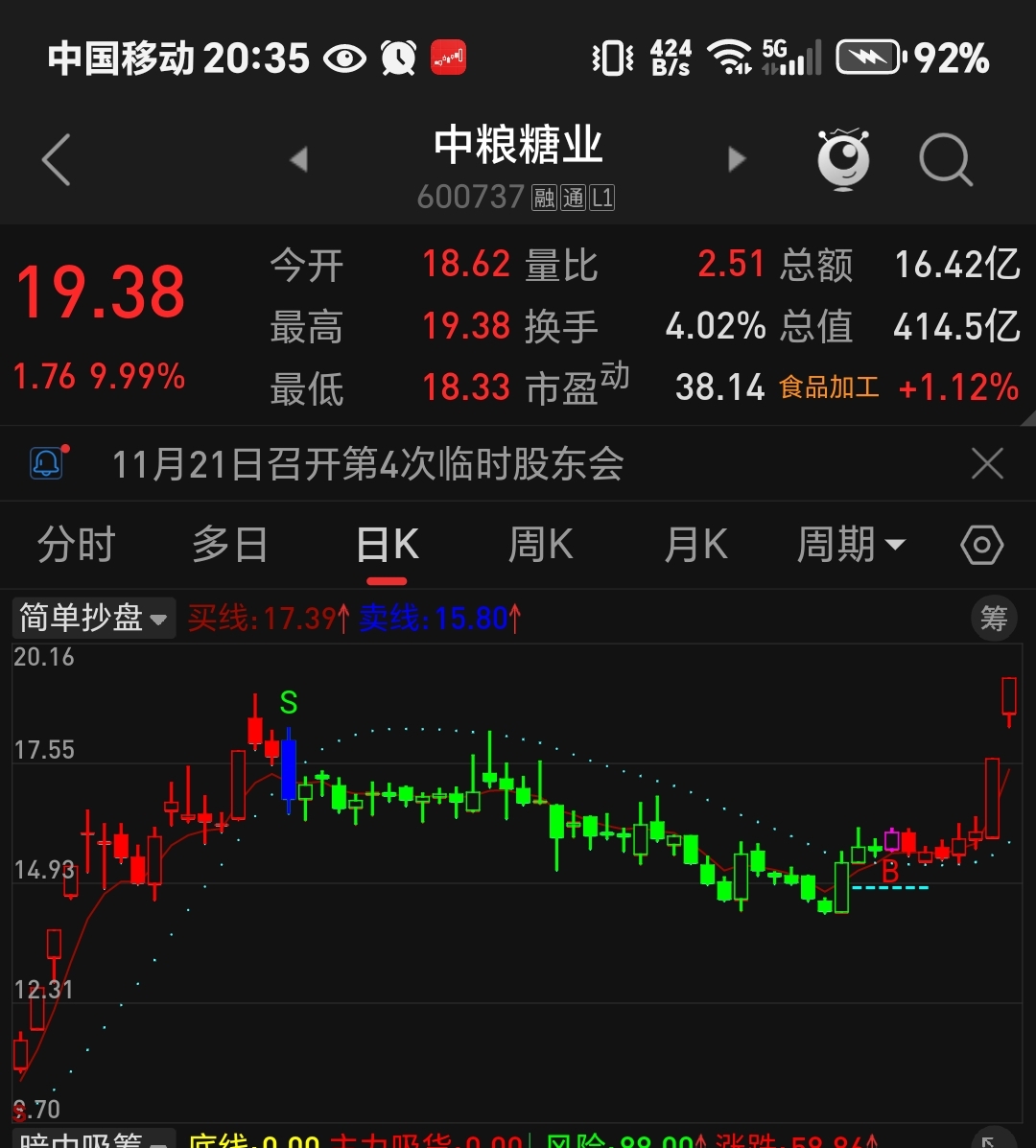
Task: Expand the 简单抄盘 indicator dropdown
Action: (93, 619)
